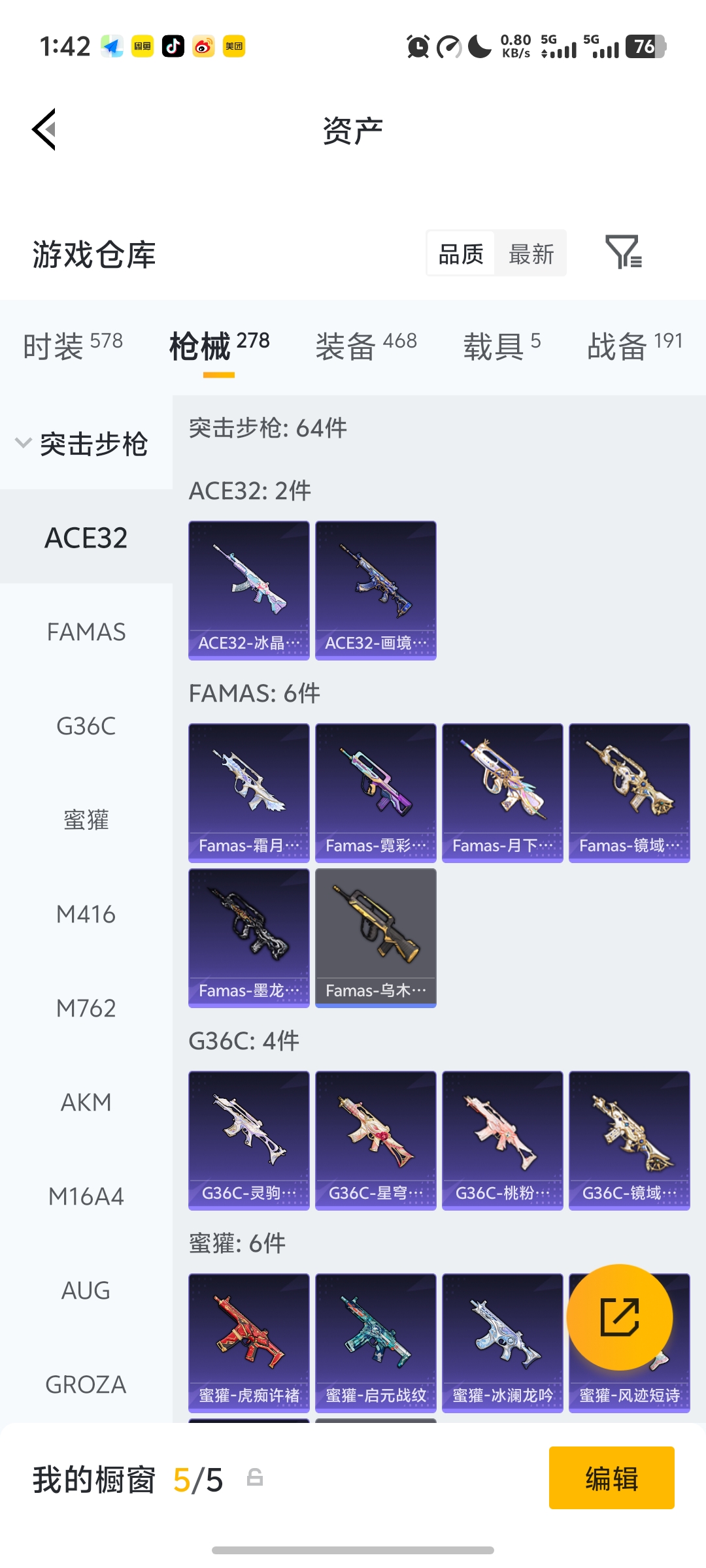
Task: Open the filter panel via funnel icon
Action: [624, 253]
